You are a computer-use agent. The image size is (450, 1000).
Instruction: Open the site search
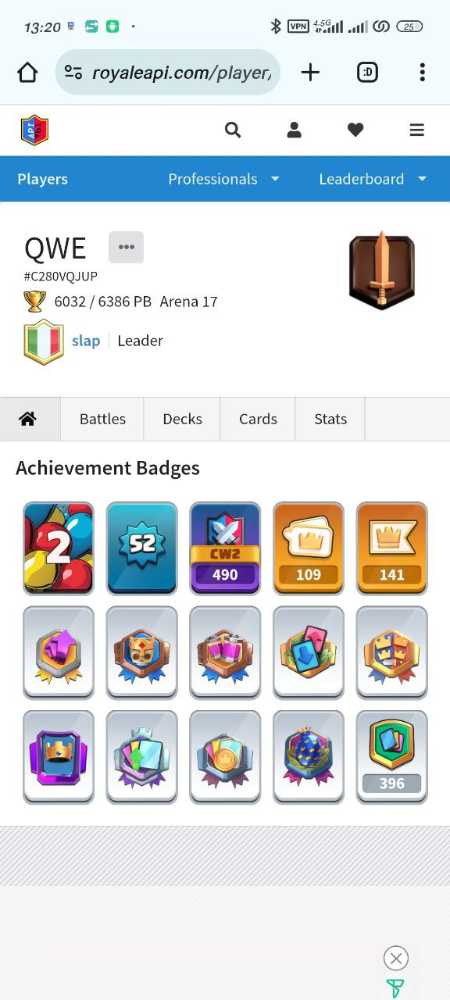[x=233, y=130]
